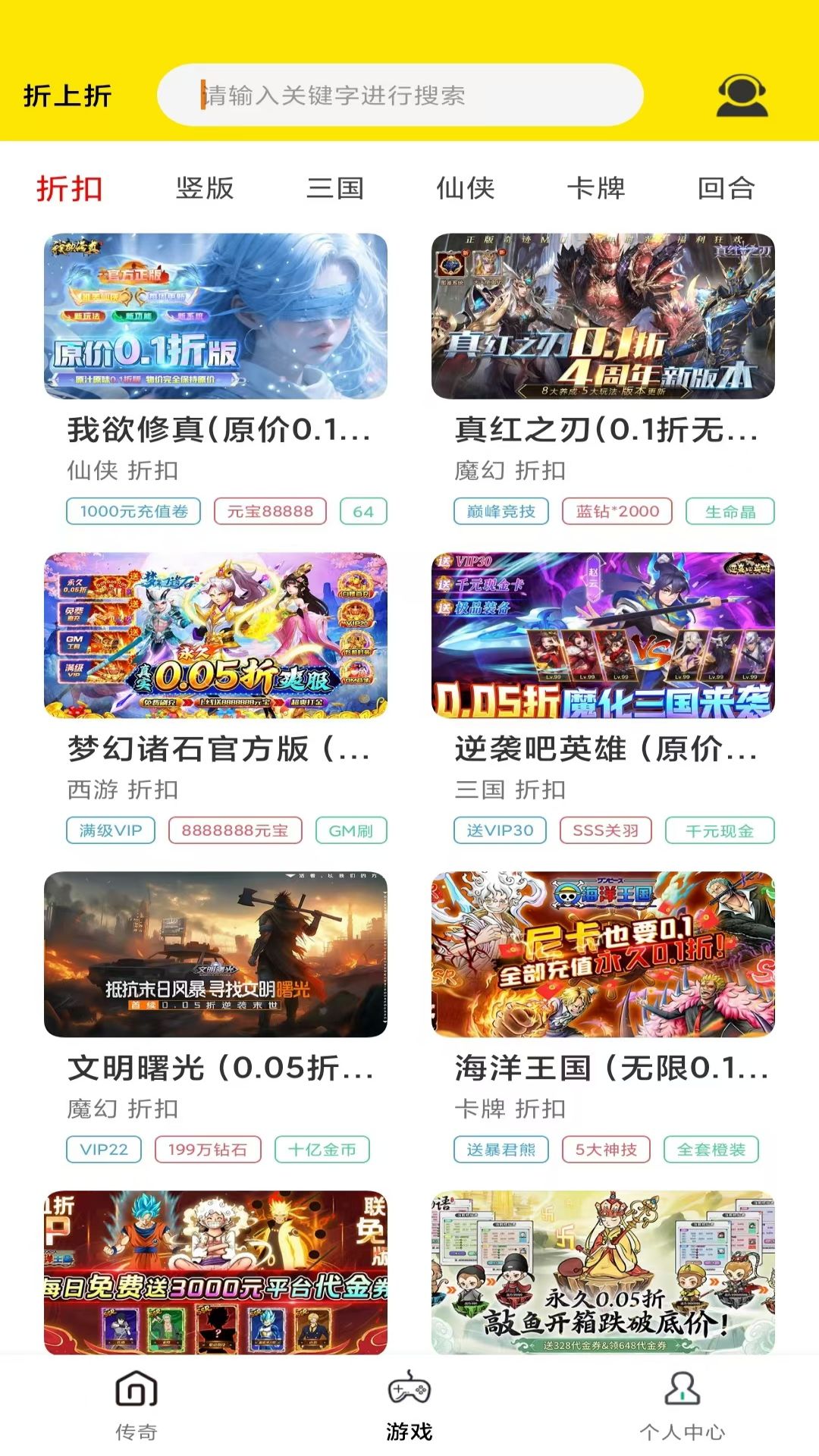819x1456 pixels.
Task: Tap the keyword search field
Action: pos(400,96)
